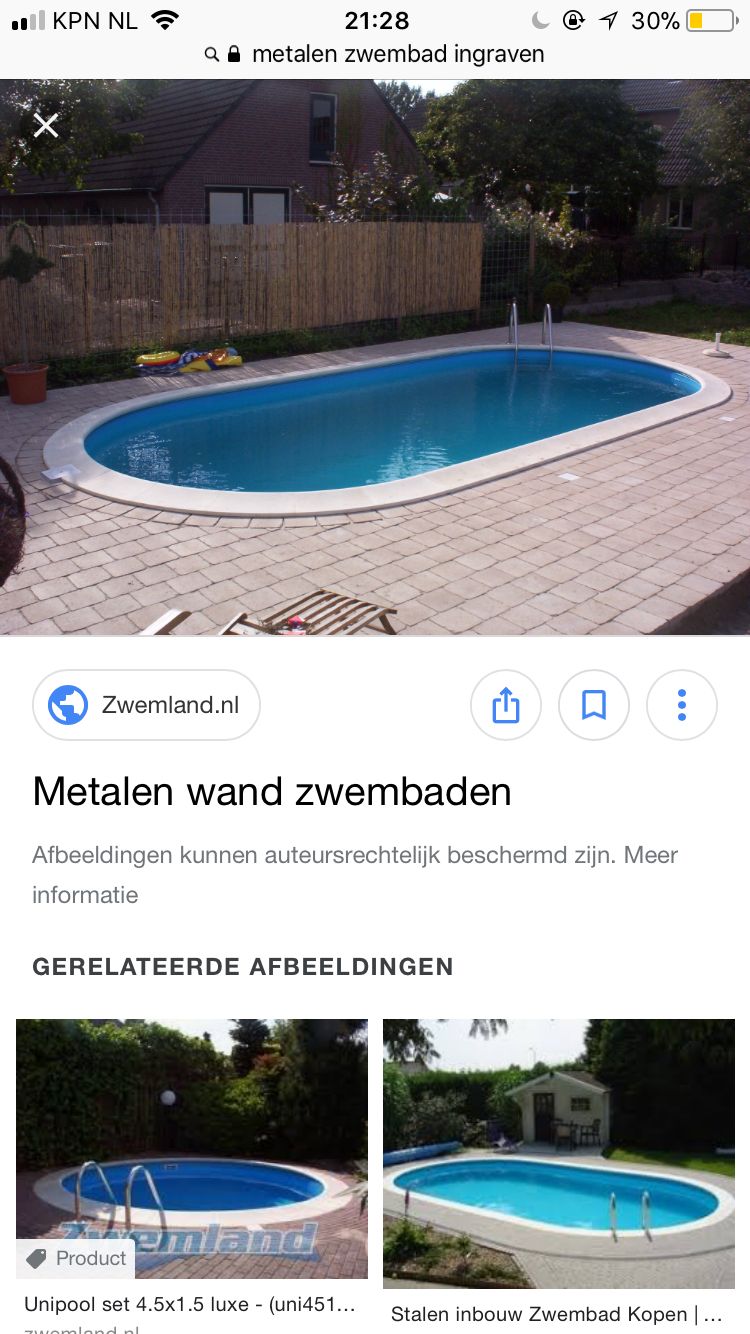Open the Stalen inbouw Zwembad Kopen image
The width and height of the screenshot is (750, 1334).
pyautogui.click(x=559, y=1154)
